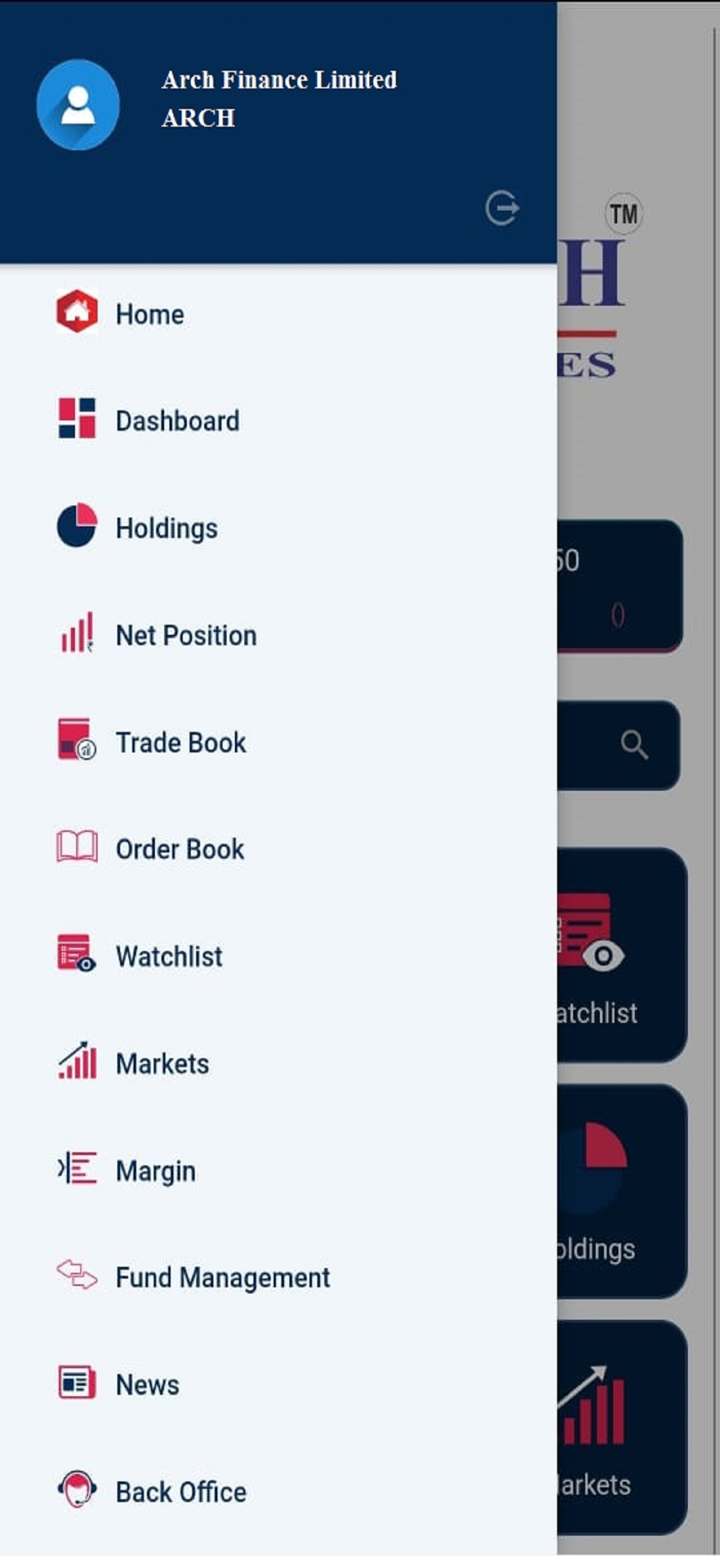Read the News section
Viewport: 720px width, 1558px height.
(x=147, y=1384)
